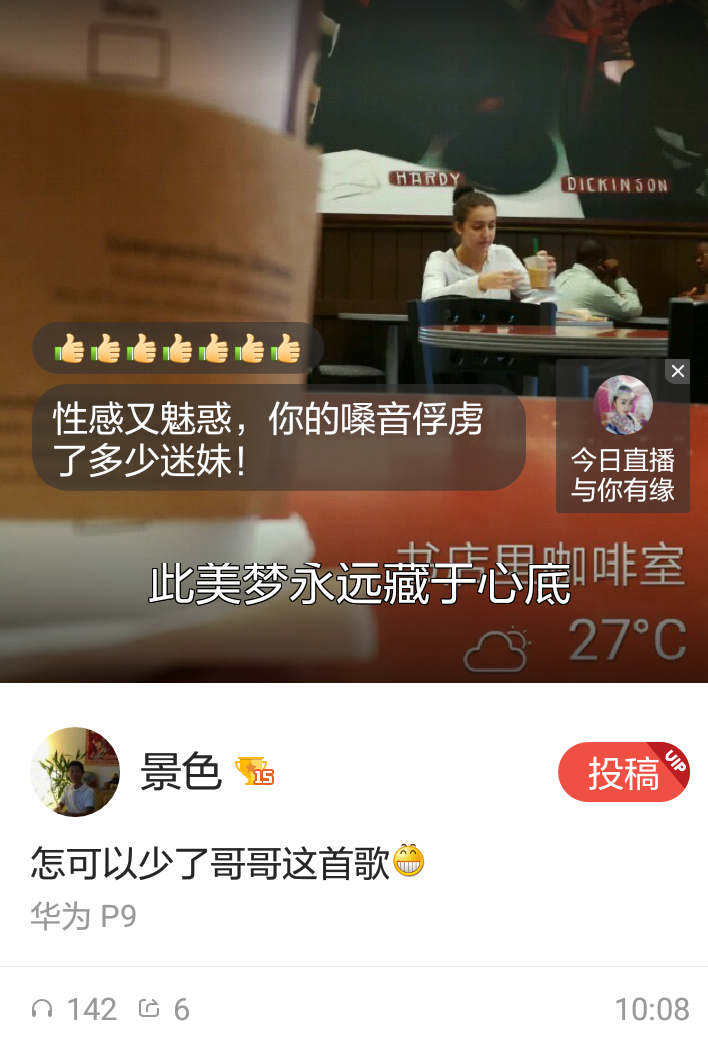Open 景色's profile avatar
708x1039 pixels.
tap(76, 772)
